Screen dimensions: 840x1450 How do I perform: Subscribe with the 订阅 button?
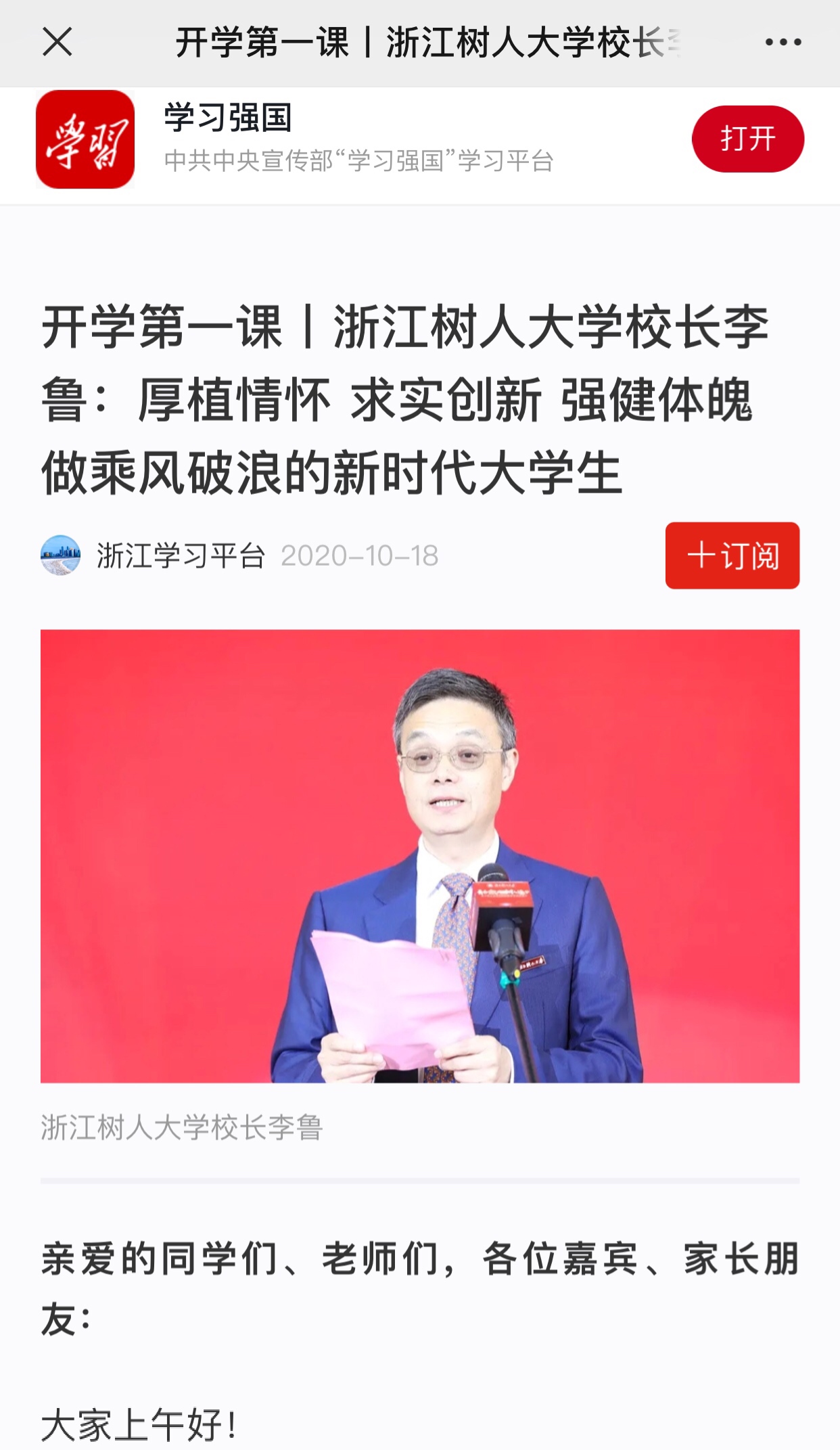(x=732, y=556)
